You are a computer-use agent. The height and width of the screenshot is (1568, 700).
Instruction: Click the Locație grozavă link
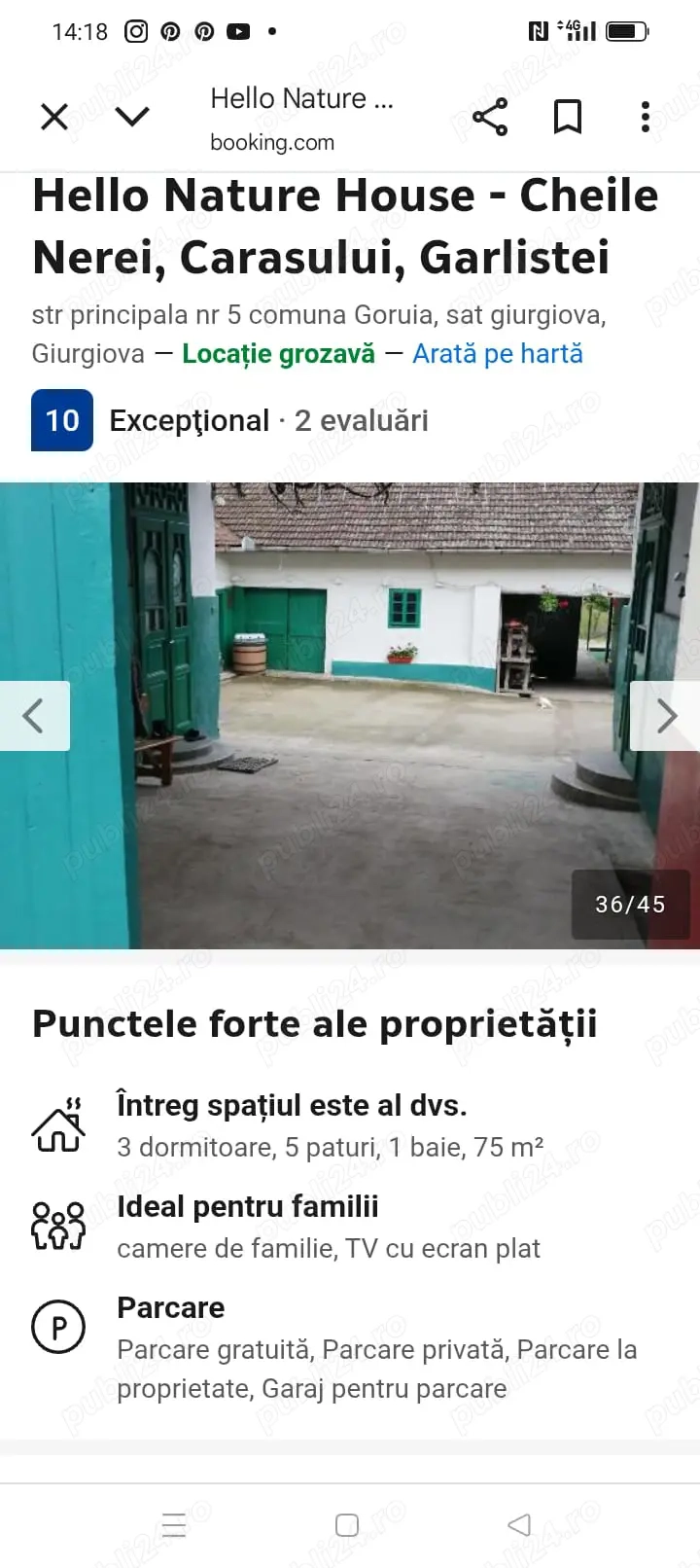[x=277, y=353]
